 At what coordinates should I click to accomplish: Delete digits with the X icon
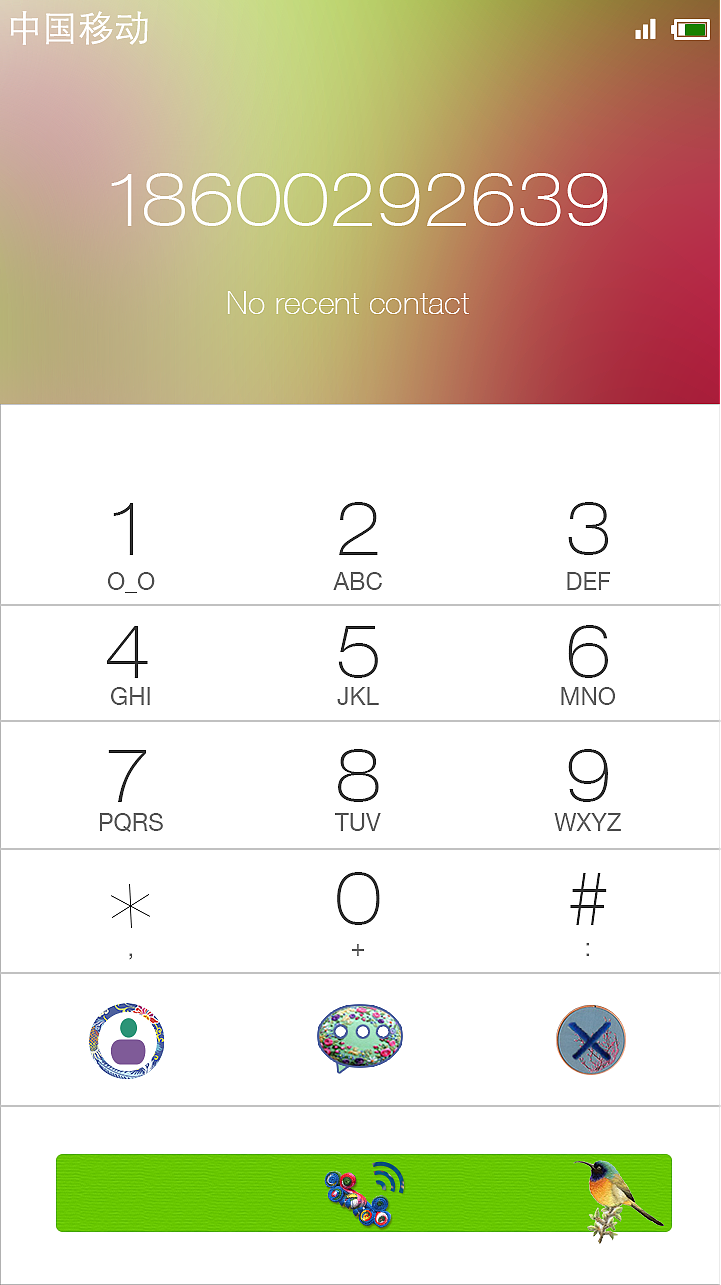591,1040
